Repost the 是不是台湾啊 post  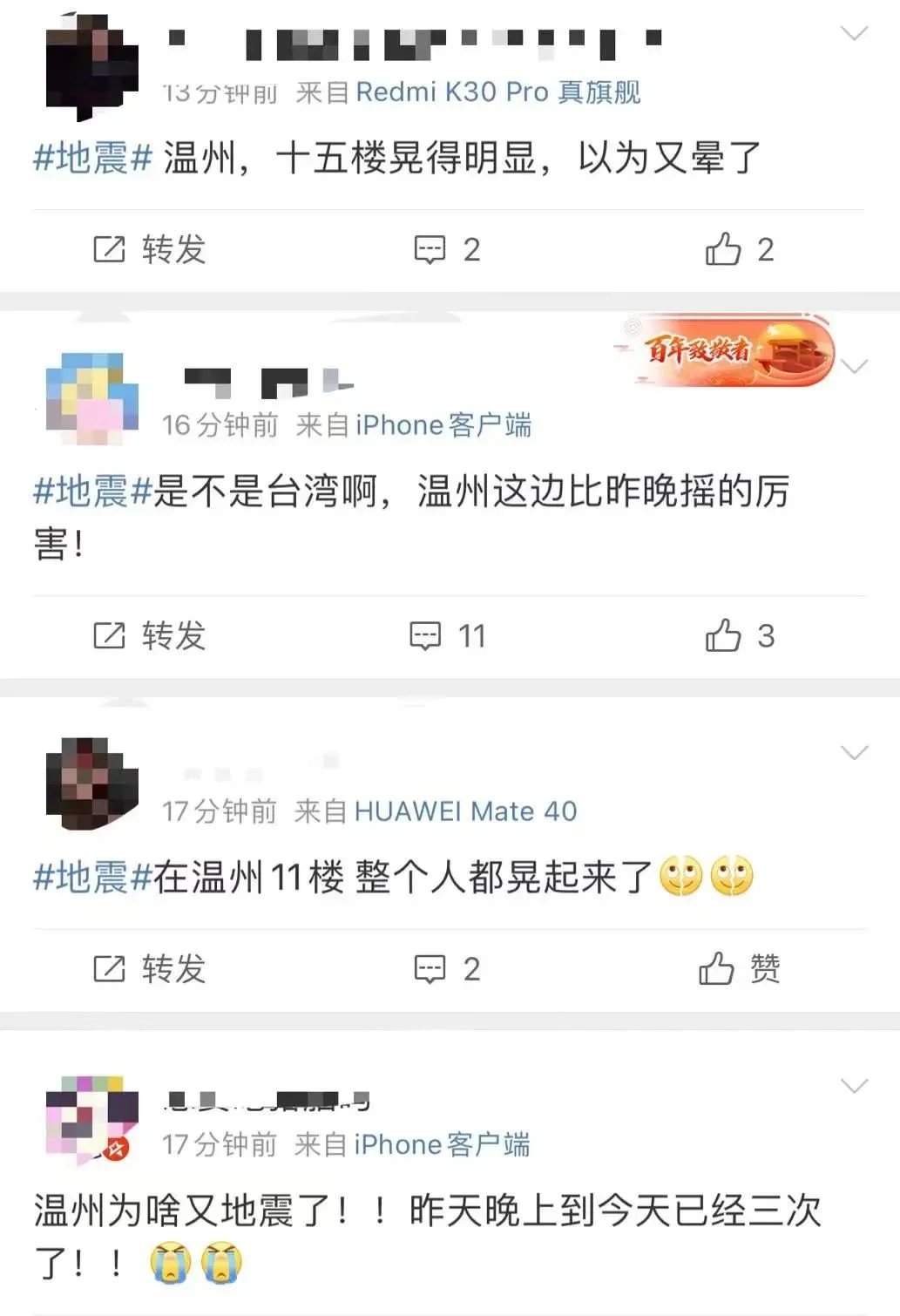pyautogui.click(x=149, y=636)
